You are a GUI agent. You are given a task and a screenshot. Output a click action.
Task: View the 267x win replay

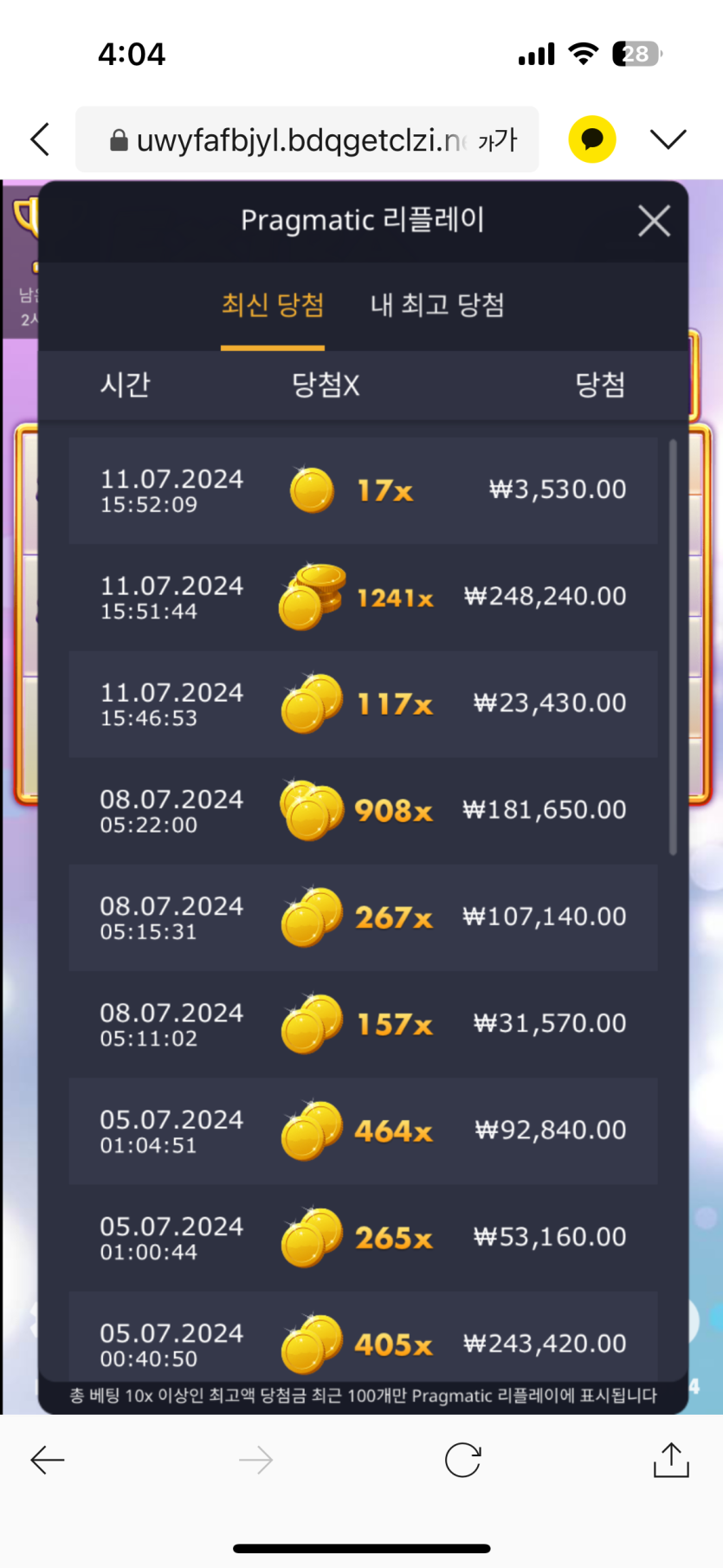coord(363,917)
